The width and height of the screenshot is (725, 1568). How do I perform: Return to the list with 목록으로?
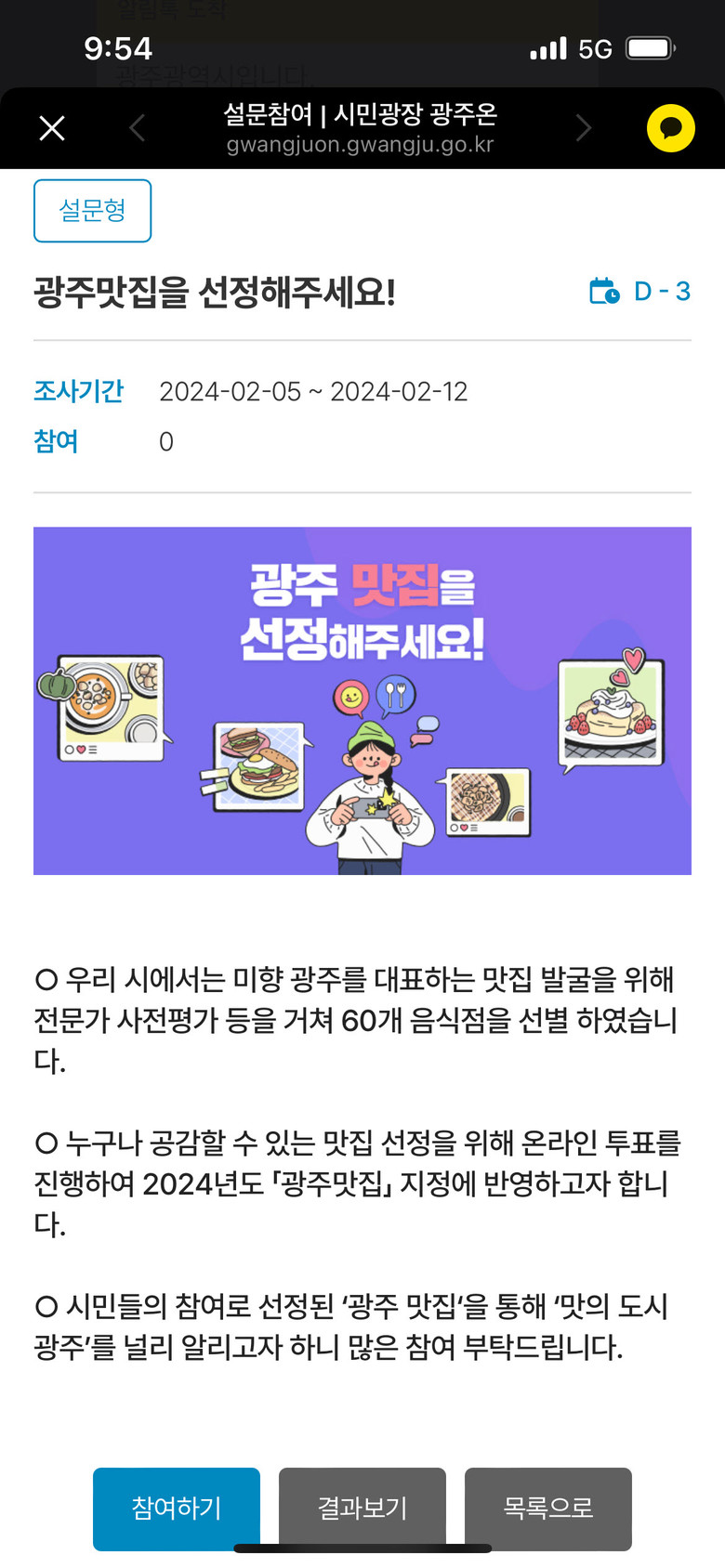pos(548,1507)
